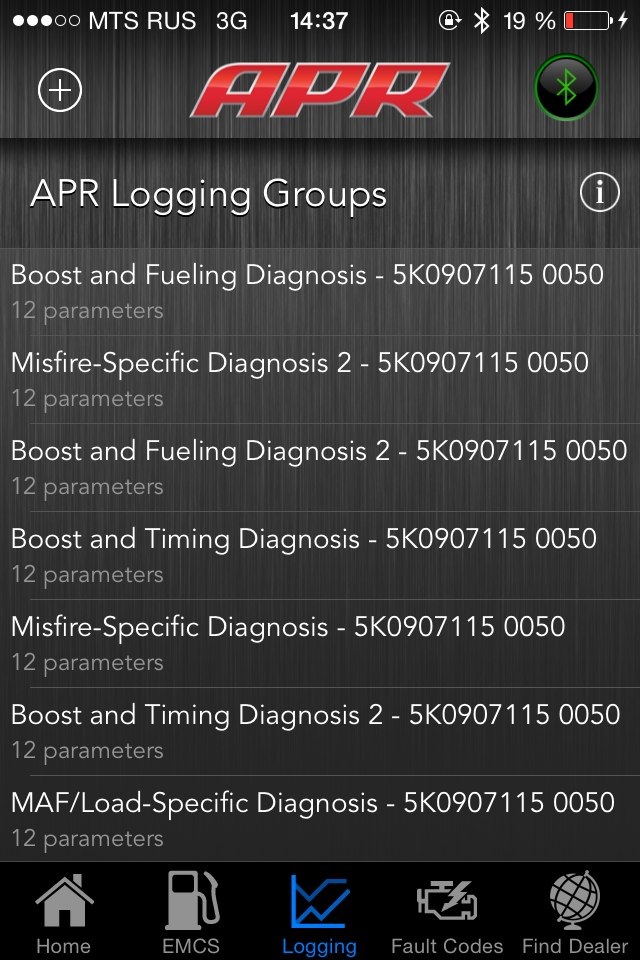
Task: Open Boost and Fueling Diagnosis group
Action: [x=307, y=290]
